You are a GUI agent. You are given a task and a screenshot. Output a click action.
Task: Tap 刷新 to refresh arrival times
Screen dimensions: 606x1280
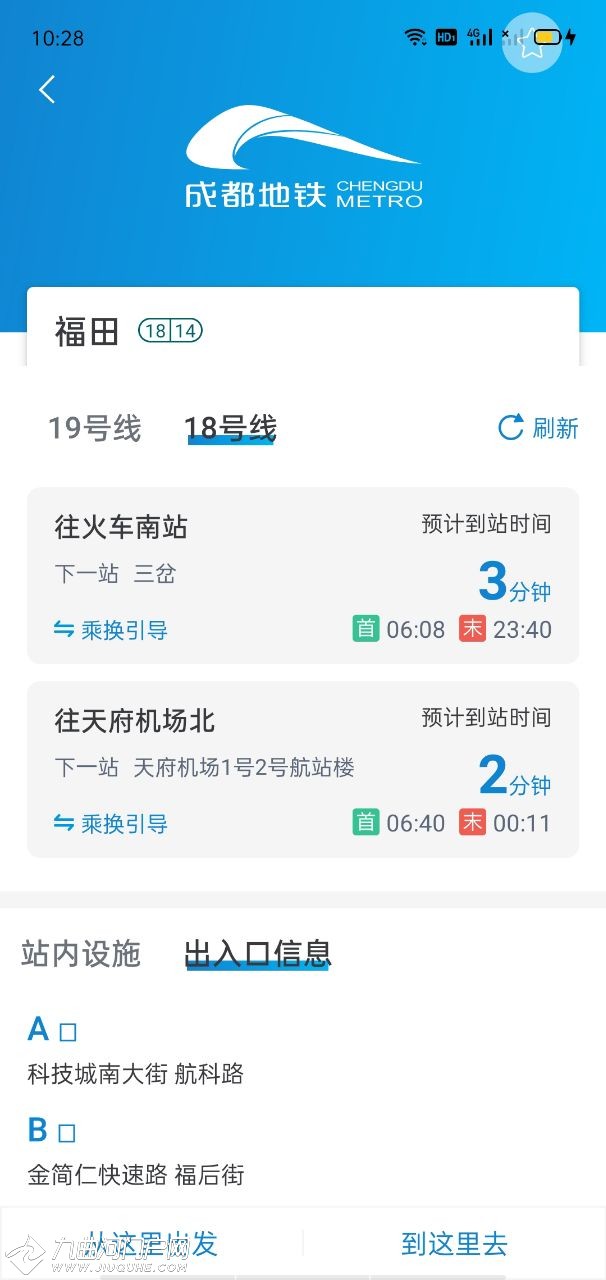pos(538,428)
